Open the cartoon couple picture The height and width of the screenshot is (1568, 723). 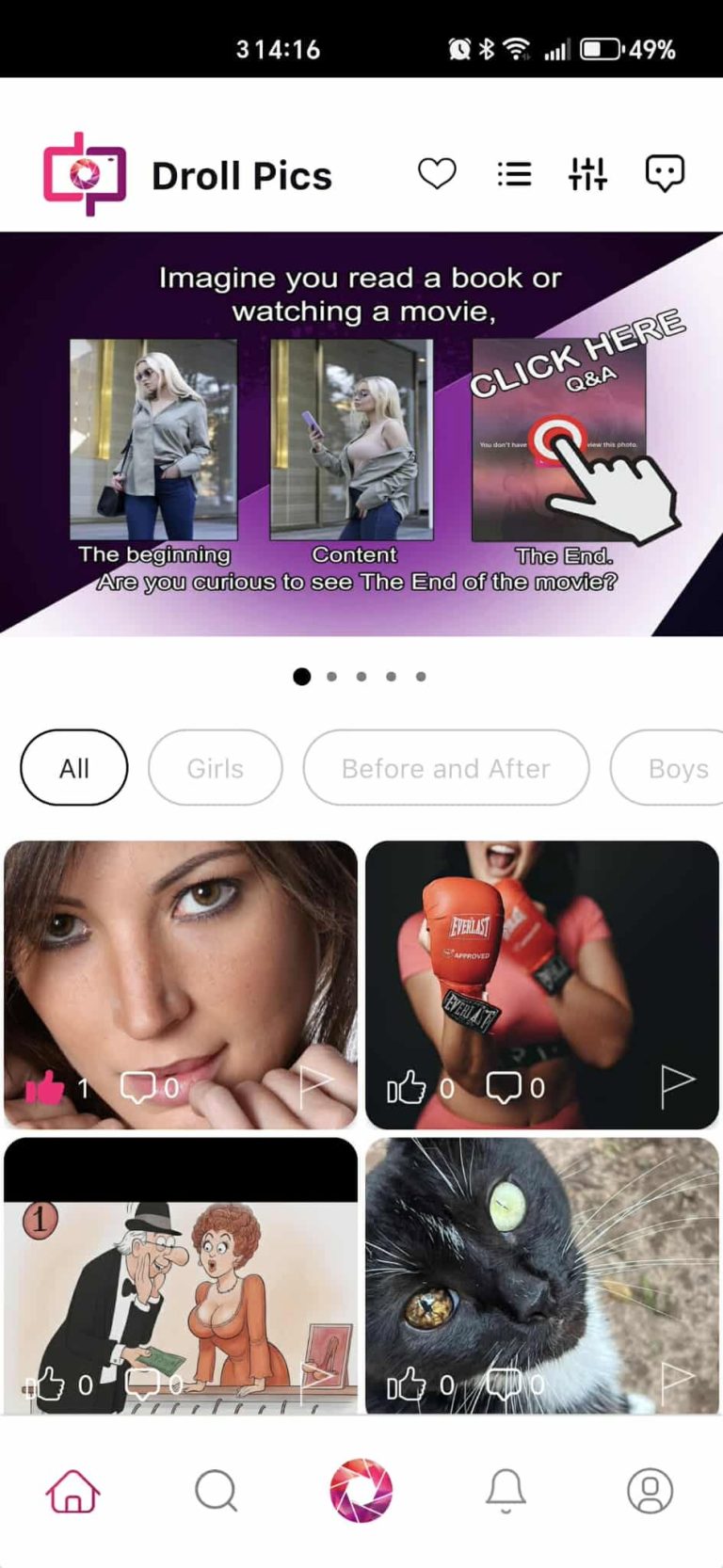[181, 1289]
